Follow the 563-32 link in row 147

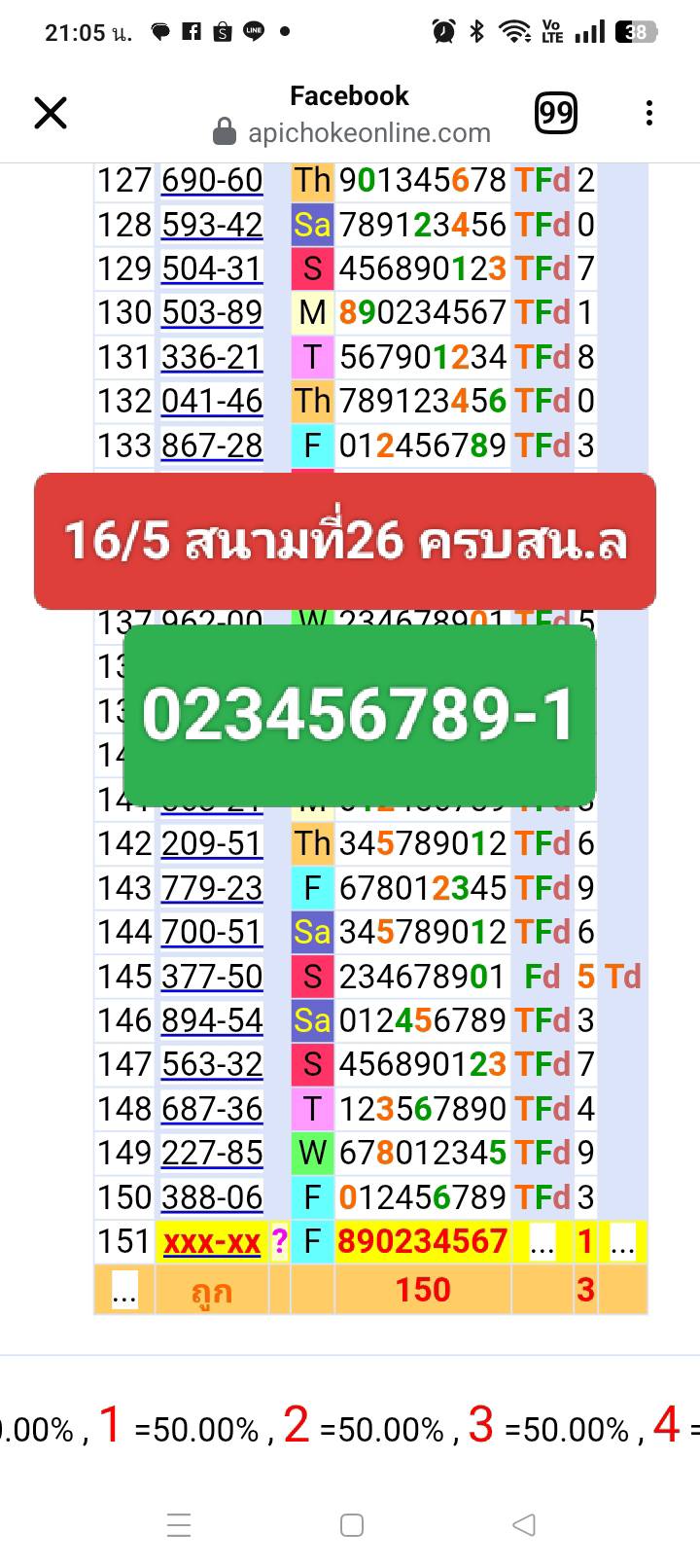click(212, 1064)
